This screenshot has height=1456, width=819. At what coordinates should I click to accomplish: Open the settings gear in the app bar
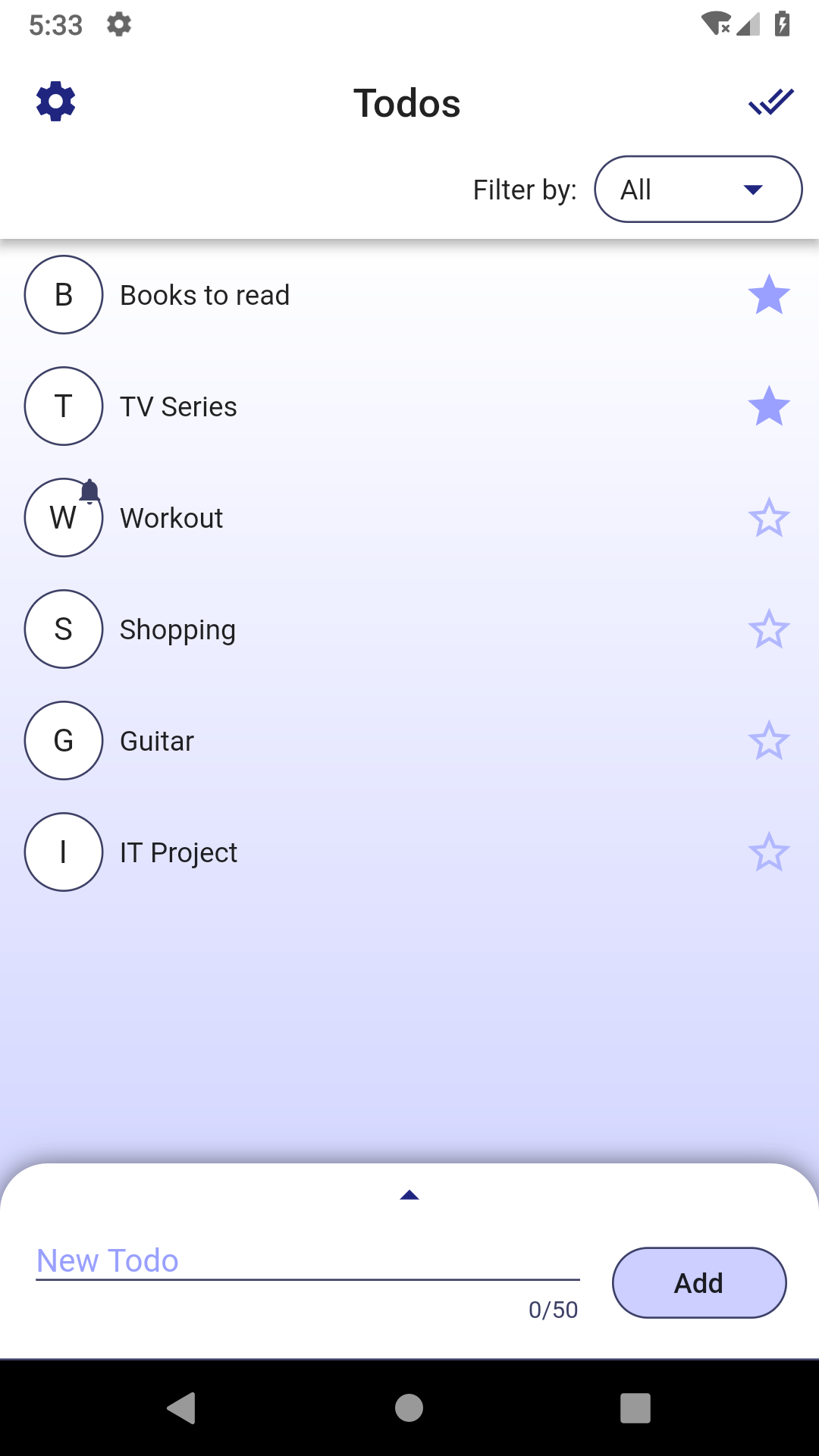click(x=56, y=102)
